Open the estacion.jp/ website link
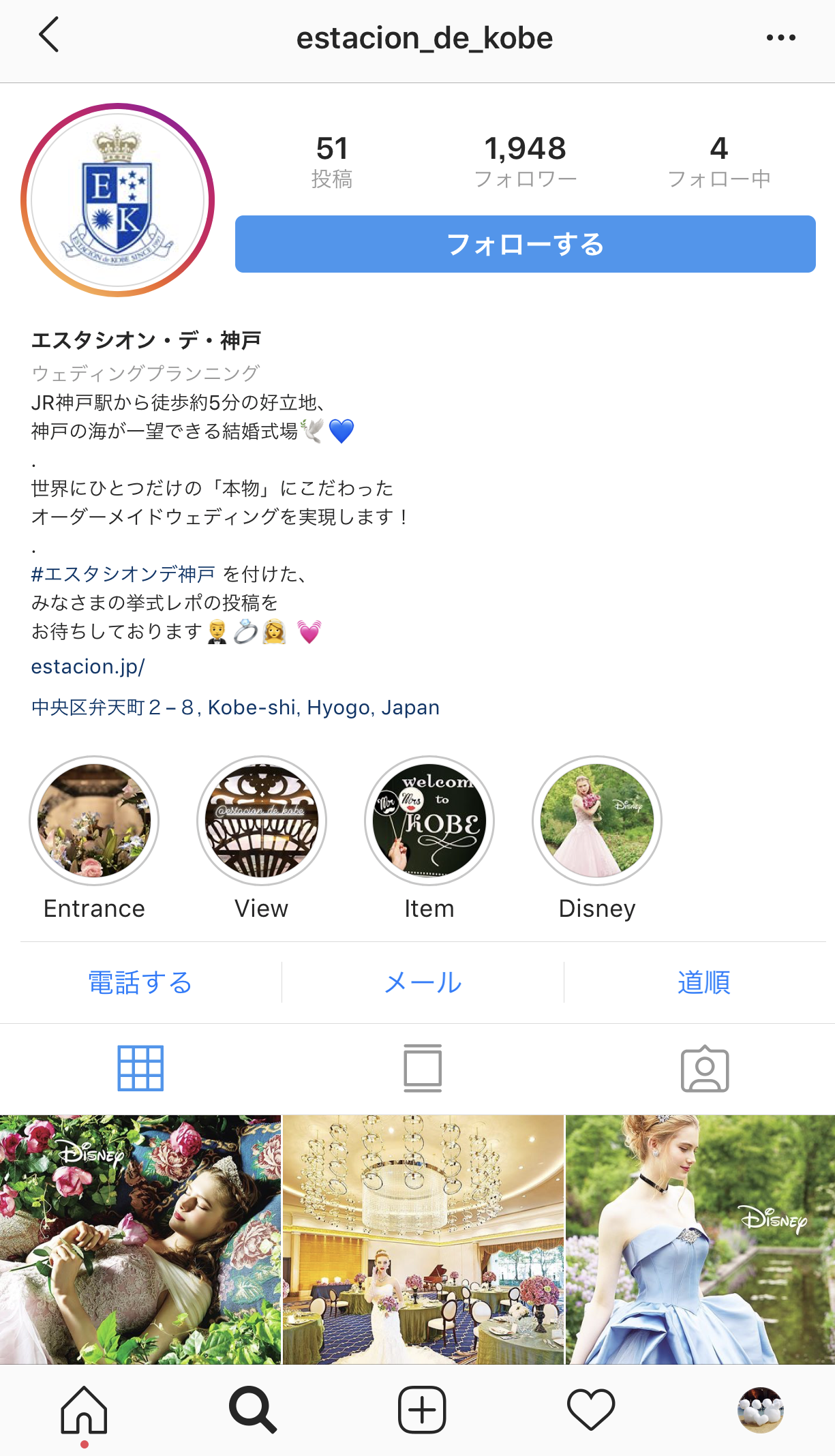This screenshot has width=835, height=1456. tap(88, 667)
